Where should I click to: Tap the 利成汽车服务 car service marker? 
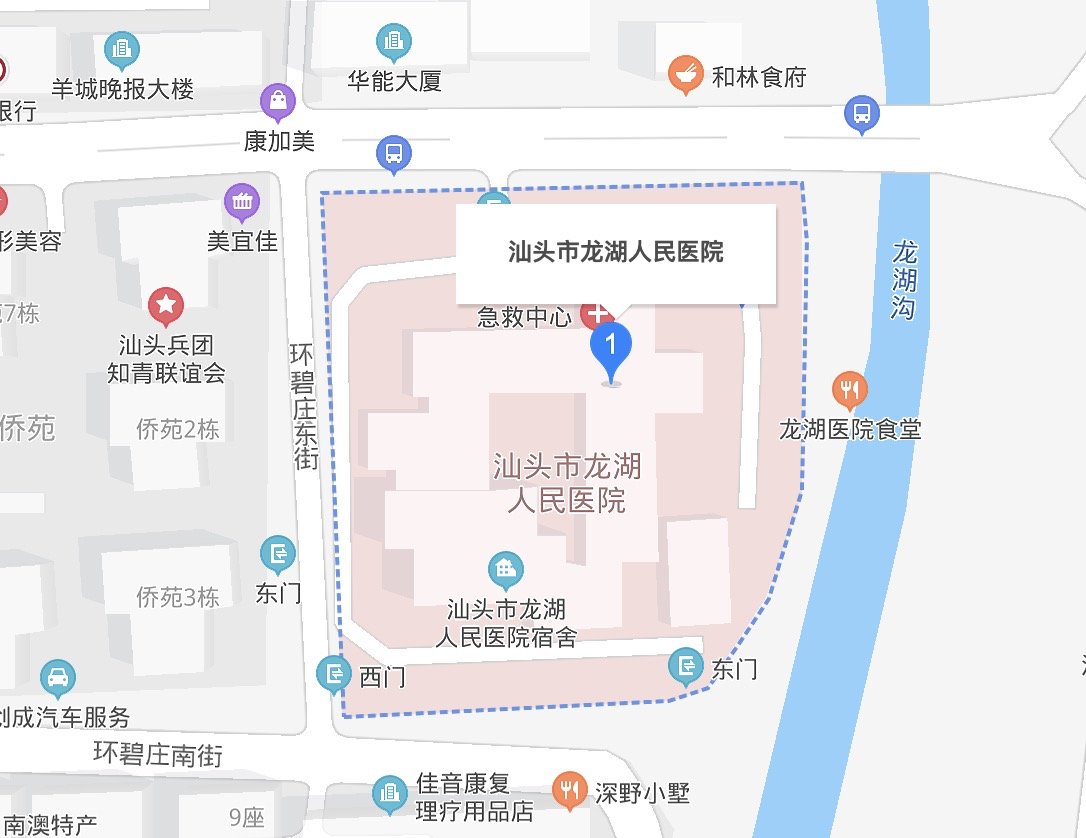[x=58, y=678]
